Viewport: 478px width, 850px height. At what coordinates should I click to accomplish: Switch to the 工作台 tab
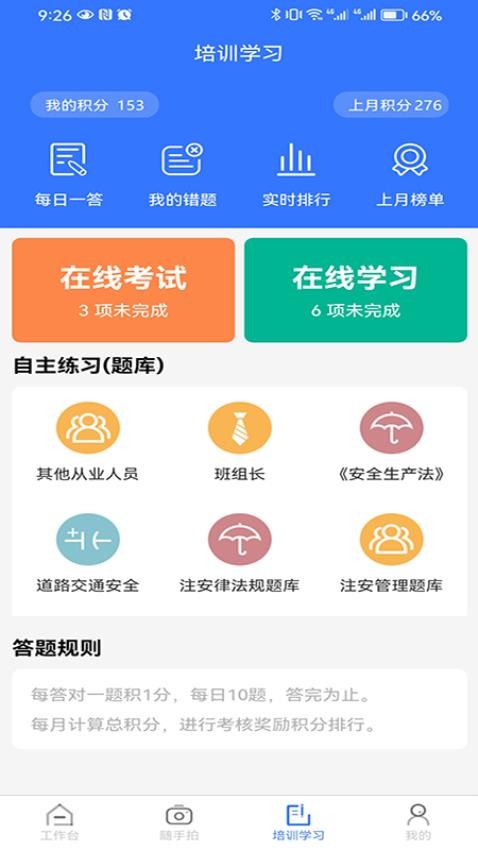pyautogui.click(x=60, y=822)
